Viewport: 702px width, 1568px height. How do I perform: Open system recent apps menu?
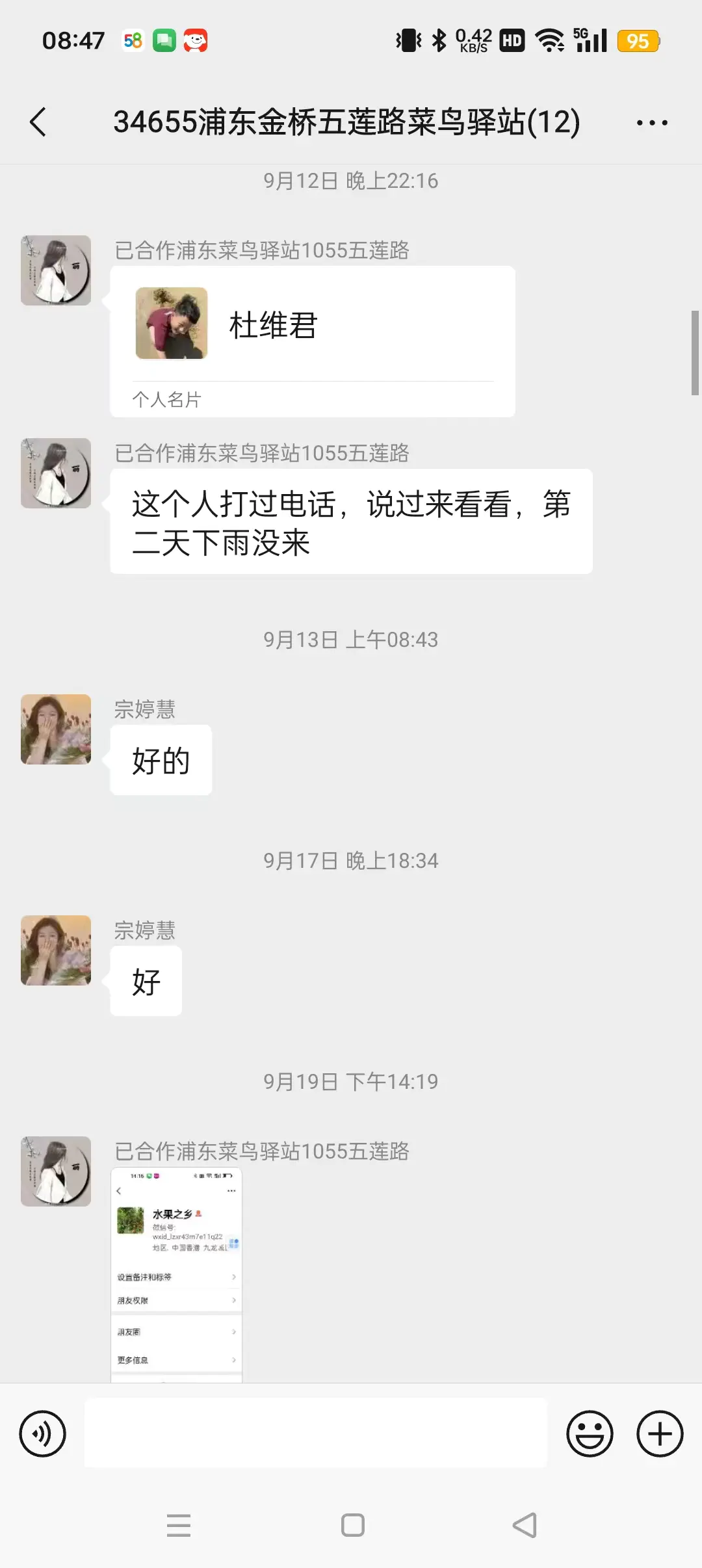pyautogui.click(x=179, y=1525)
